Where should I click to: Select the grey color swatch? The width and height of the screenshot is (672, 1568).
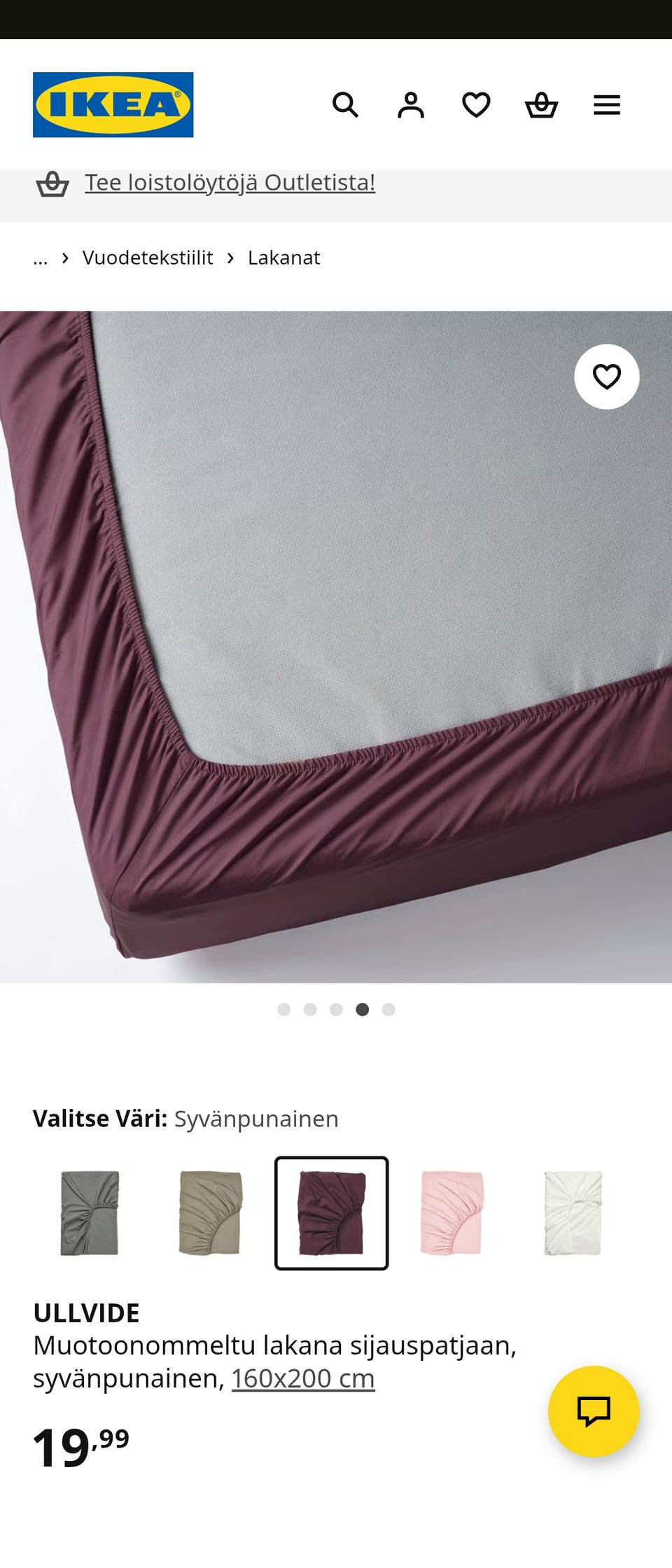90,1213
